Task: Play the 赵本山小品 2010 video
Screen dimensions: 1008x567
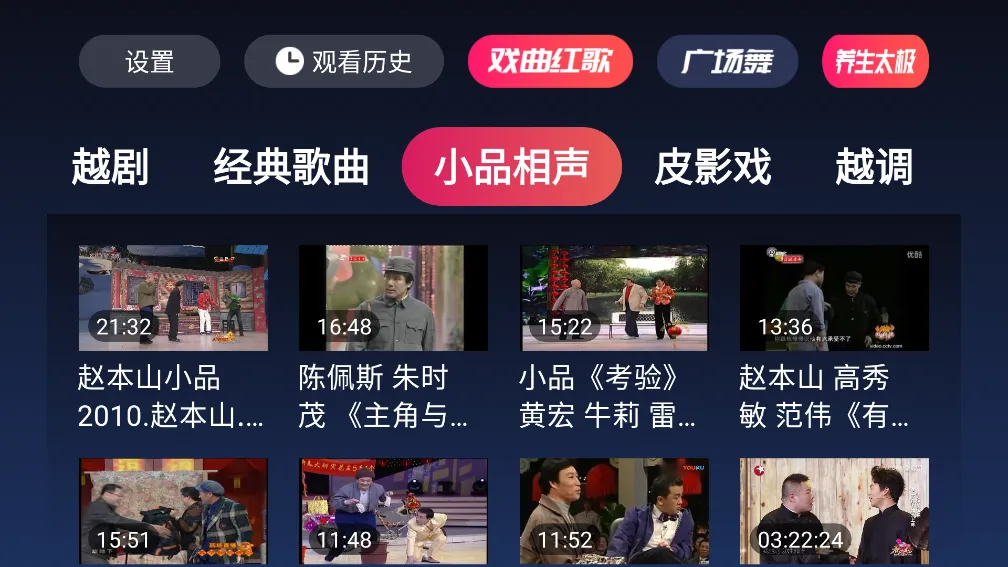Action: click(x=173, y=298)
